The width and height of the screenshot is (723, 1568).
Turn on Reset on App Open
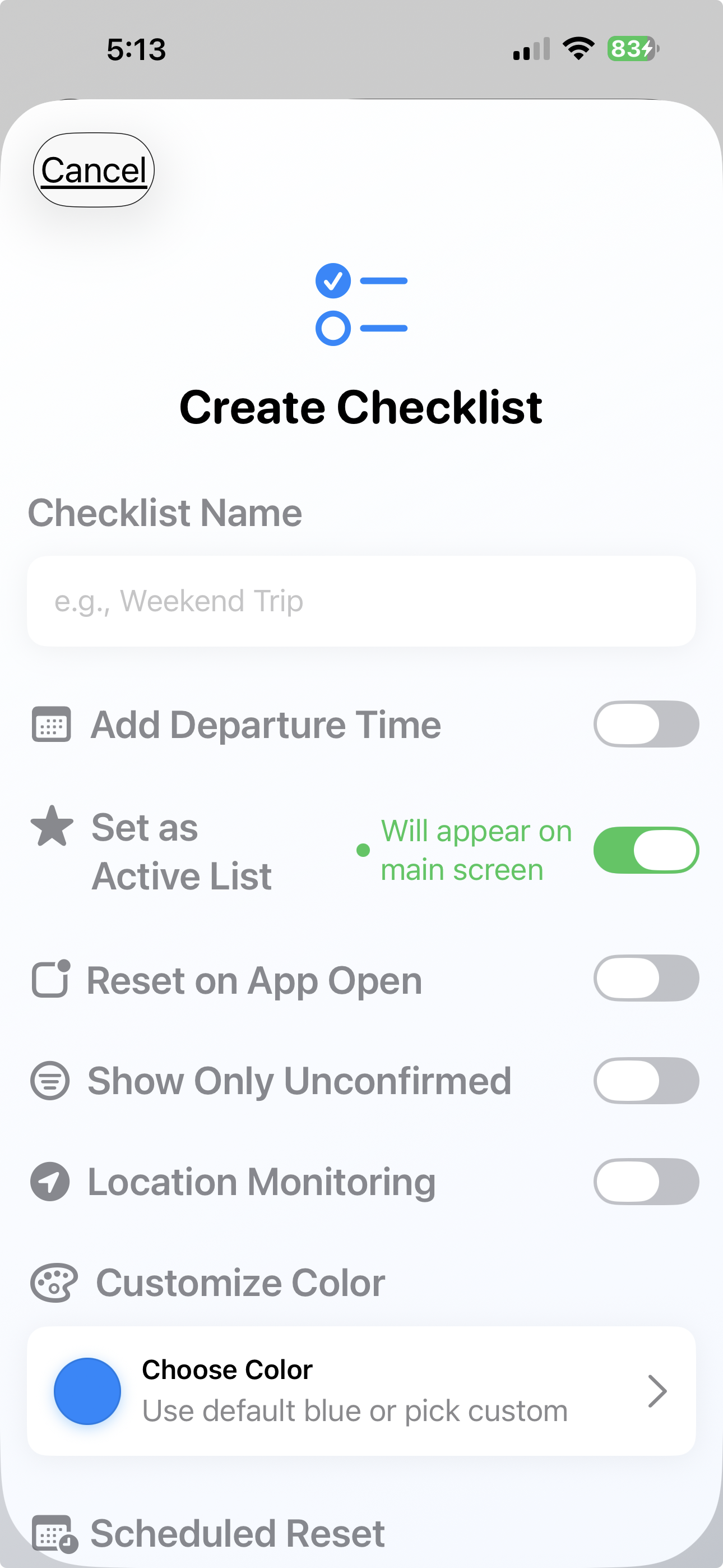[646, 979]
